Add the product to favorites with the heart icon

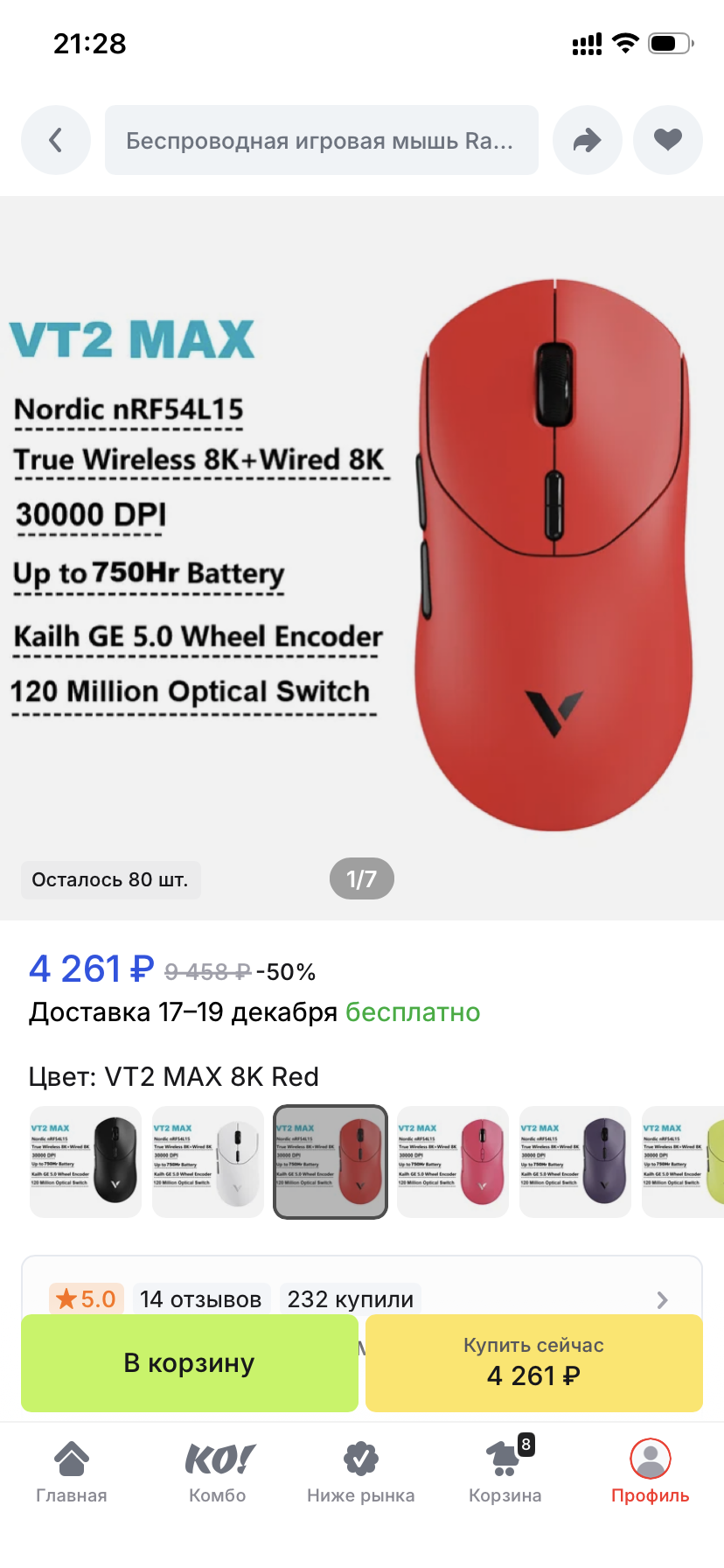pyautogui.click(x=668, y=140)
